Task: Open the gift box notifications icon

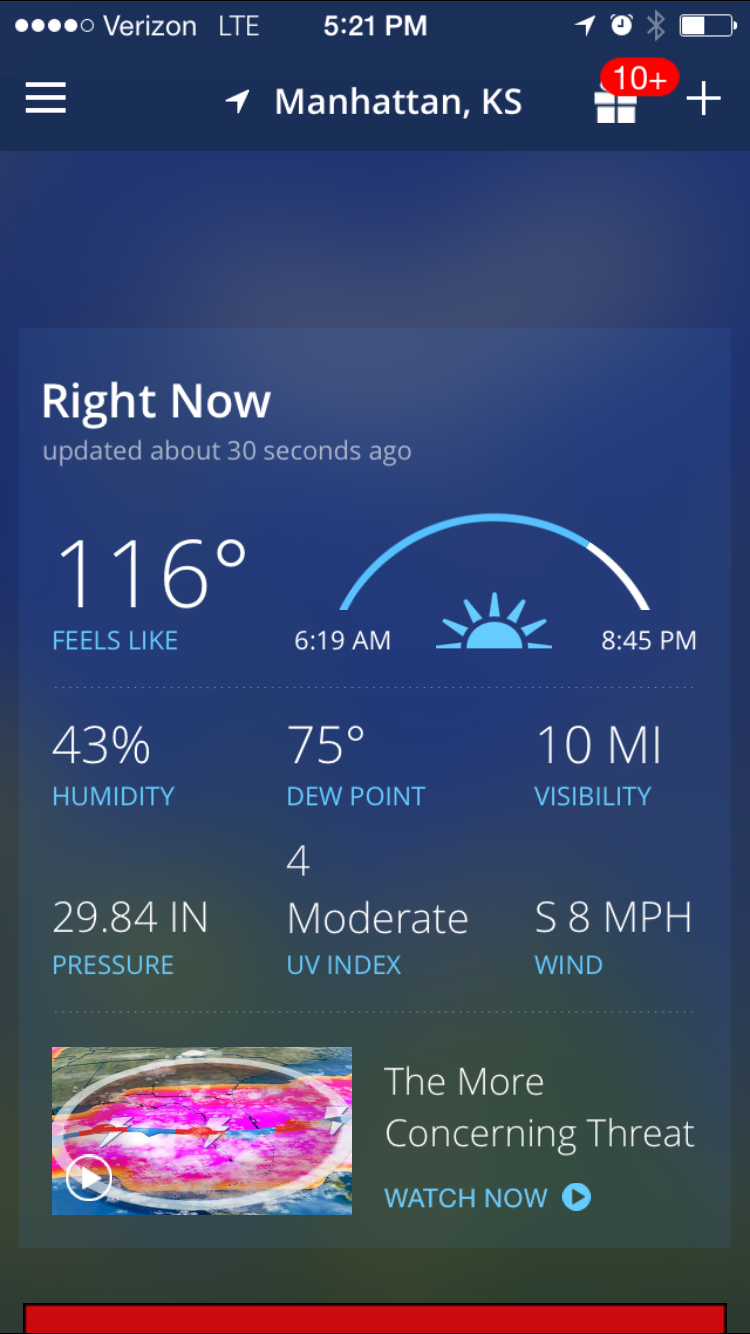Action: pyautogui.click(x=616, y=100)
